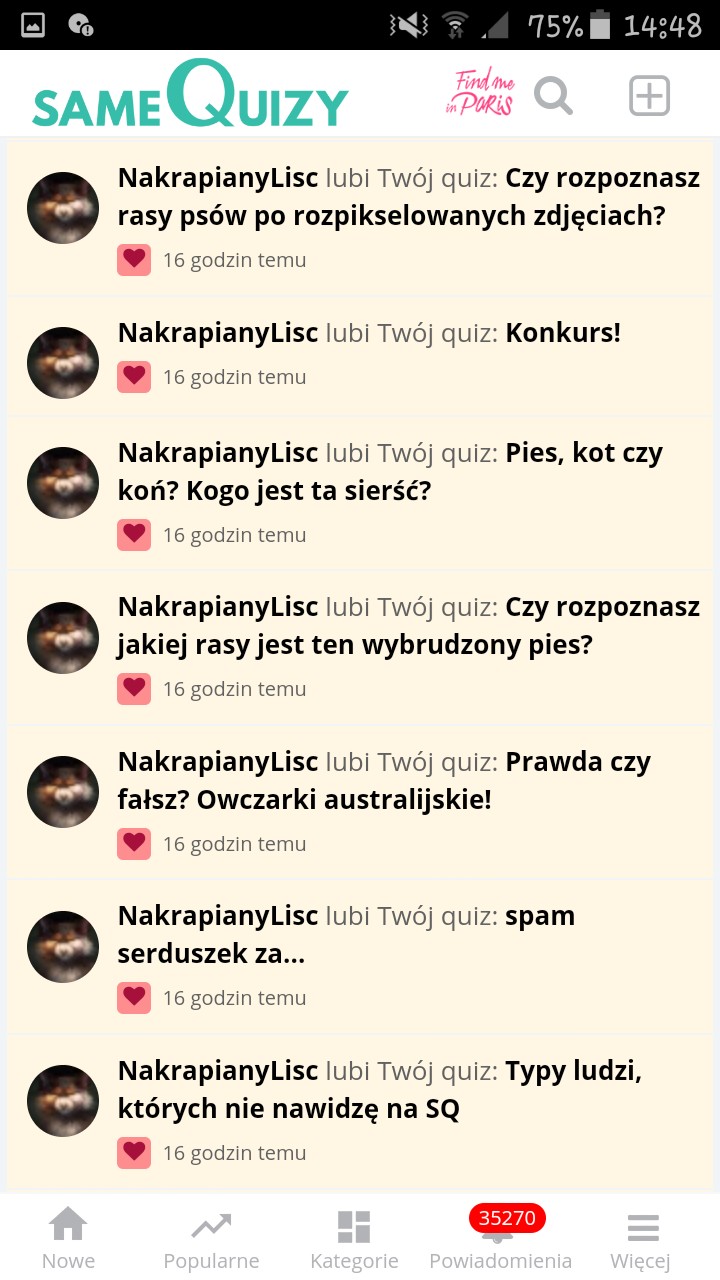The width and height of the screenshot is (720, 1280).
Task: Open the Konkurs! quiz notification
Action: click(360, 355)
